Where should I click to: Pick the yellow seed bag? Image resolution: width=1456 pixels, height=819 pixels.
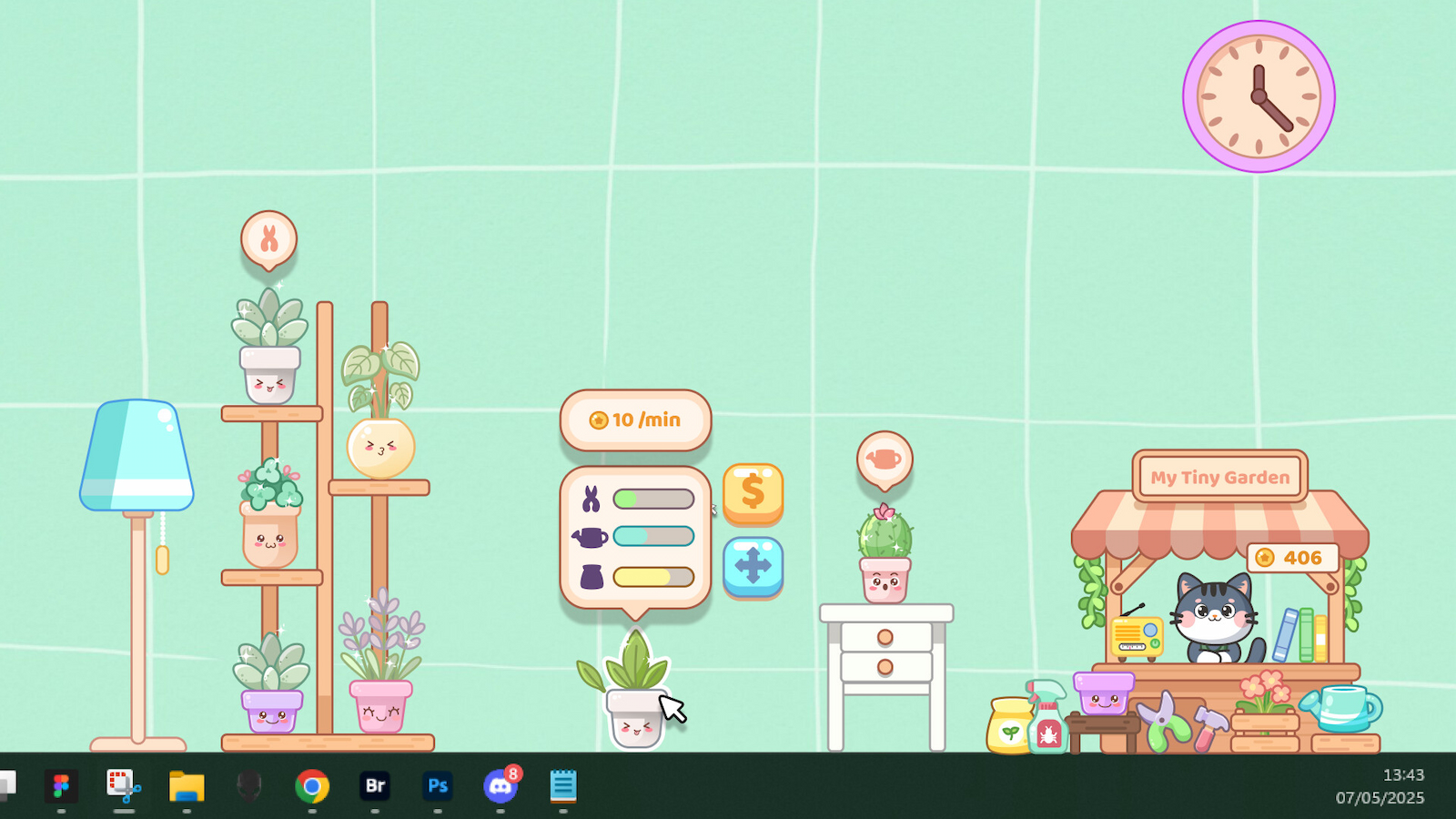pos(1008,725)
